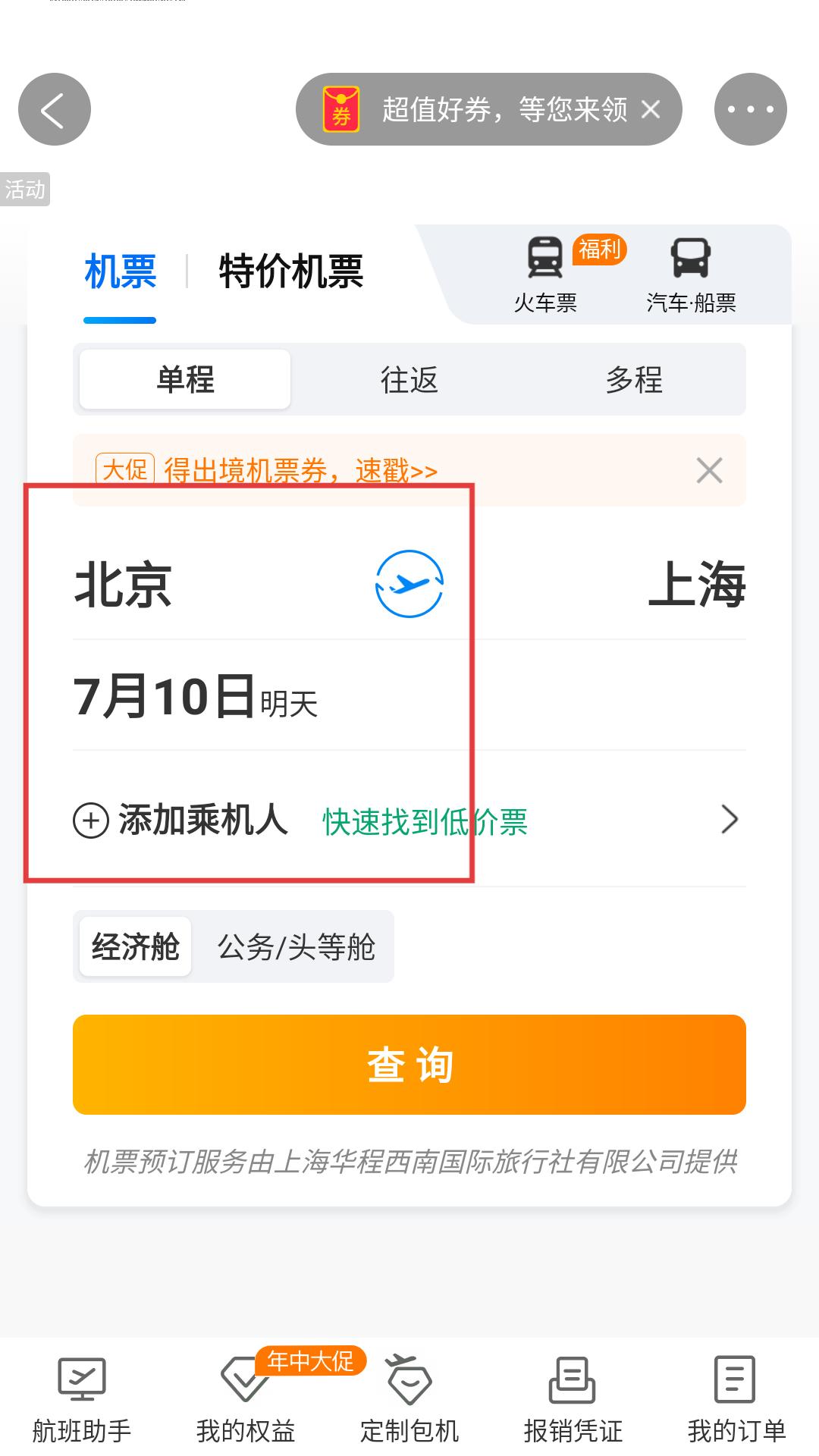
Task: Go back using the top-left arrow
Action: [x=54, y=109]
